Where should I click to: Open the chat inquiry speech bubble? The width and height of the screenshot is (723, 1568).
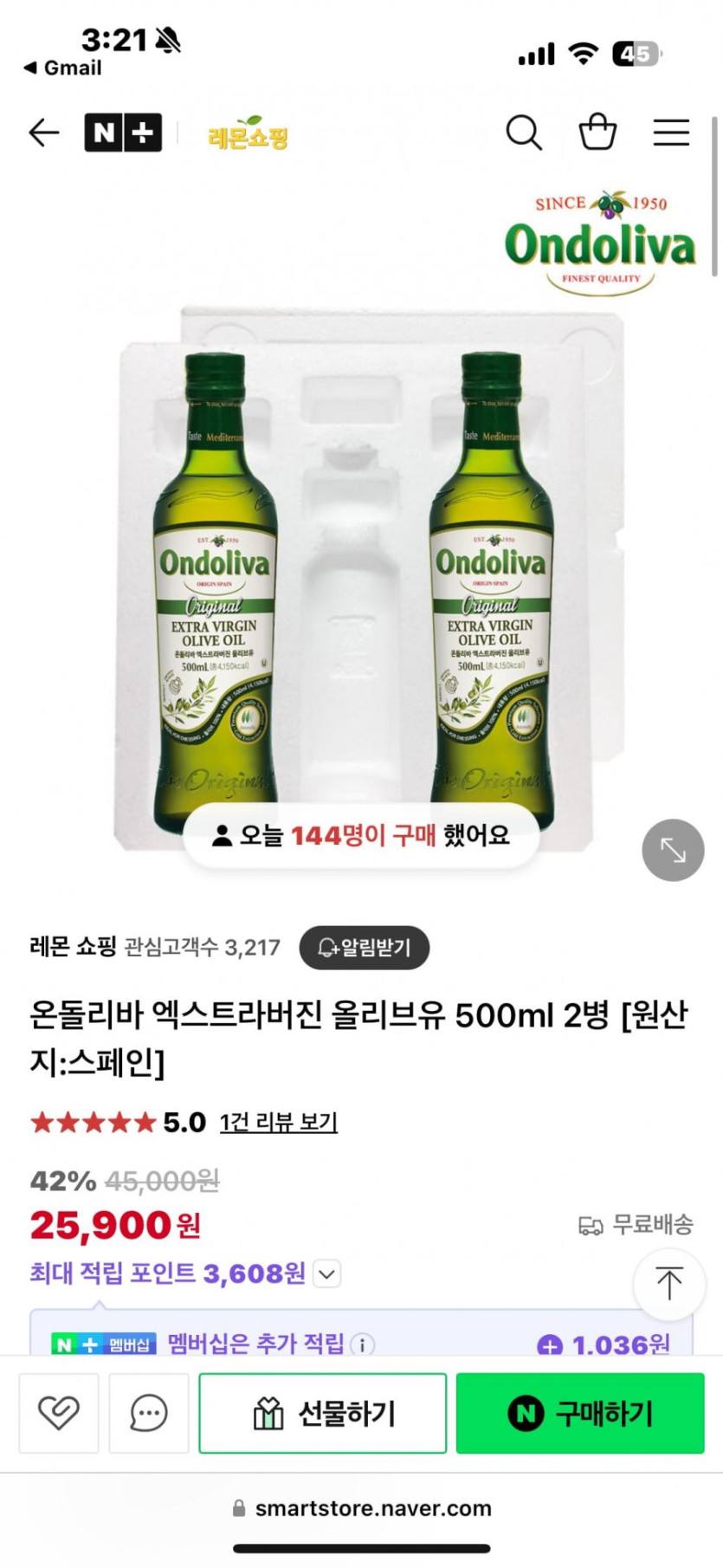tap(149, 1413)
